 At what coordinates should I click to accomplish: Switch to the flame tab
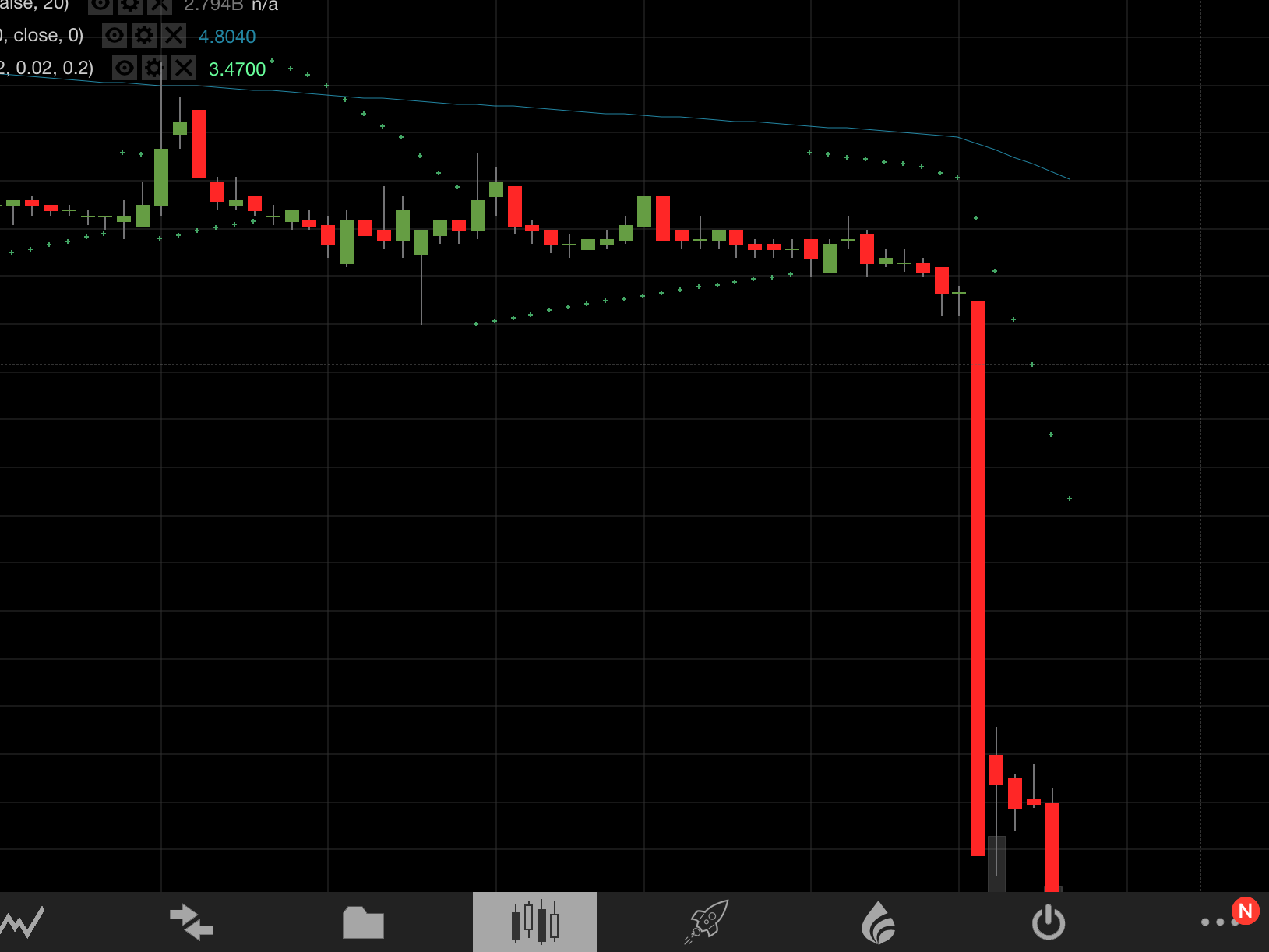pos(878,922)
